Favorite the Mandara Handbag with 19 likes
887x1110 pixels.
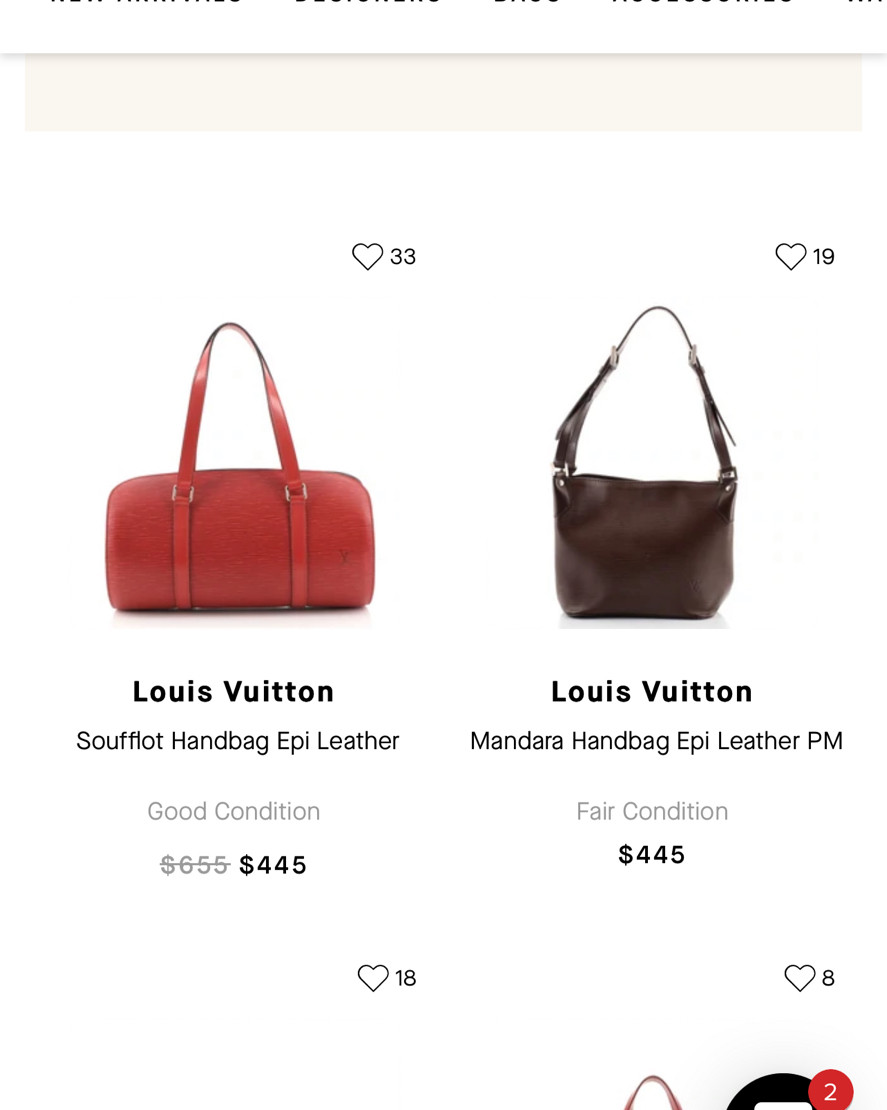point(790,257)
